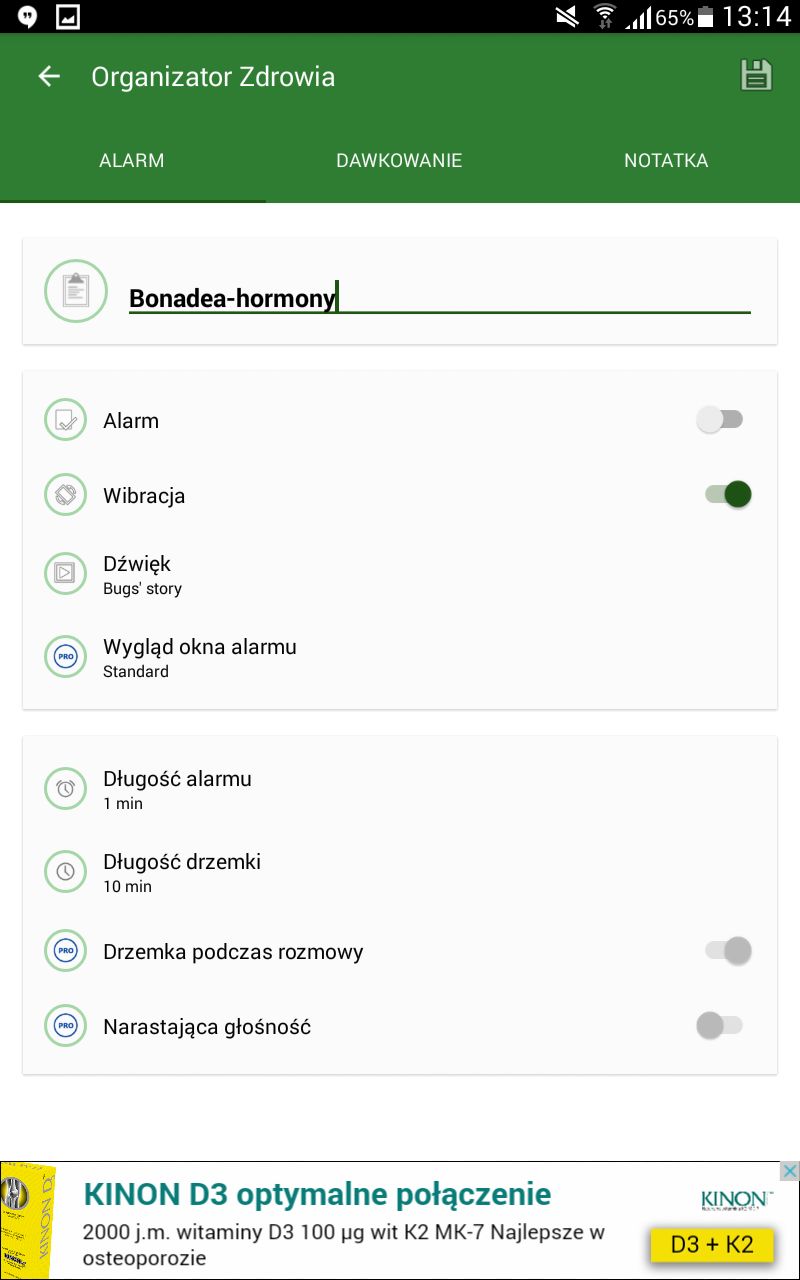Tap the clipboard icon beside the name
The image size is (800, 1280).
pyautogui.click(x=76, y=291)
